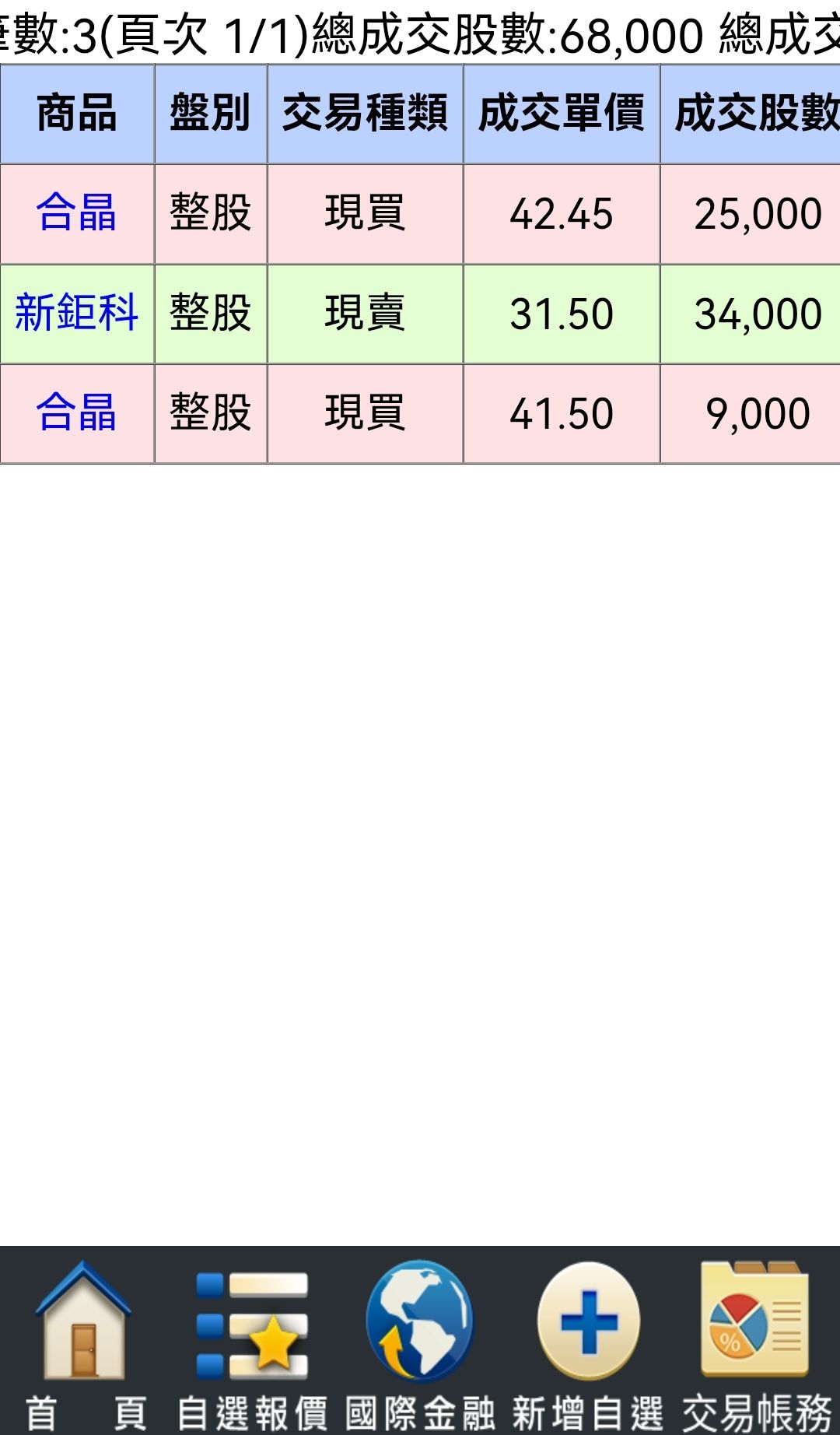The height and width of the screenshot is (1435, 840).
Task: Tap the 頁次 1/1 page indicator
Action: pos(194,30)
